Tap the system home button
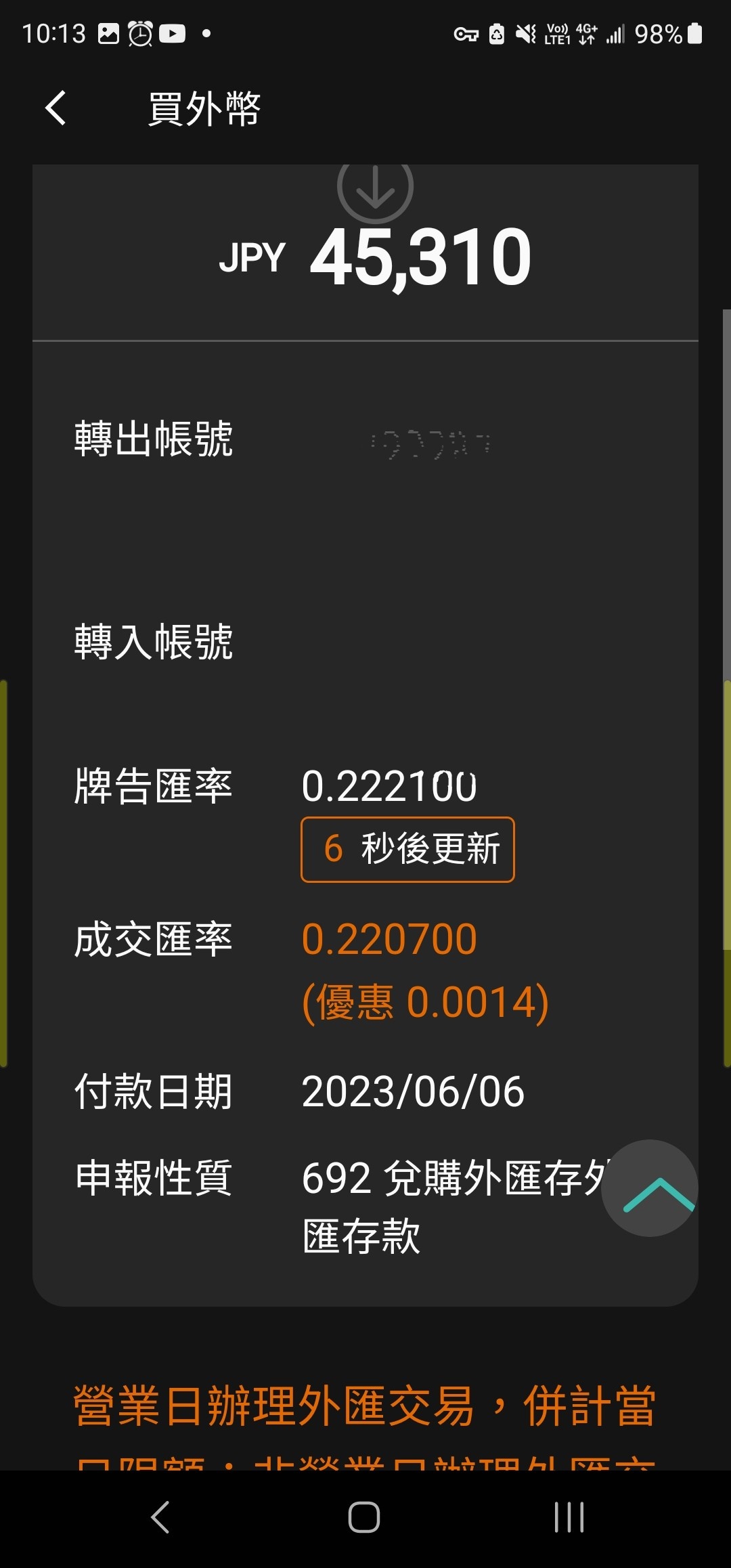 point(364,1517)
